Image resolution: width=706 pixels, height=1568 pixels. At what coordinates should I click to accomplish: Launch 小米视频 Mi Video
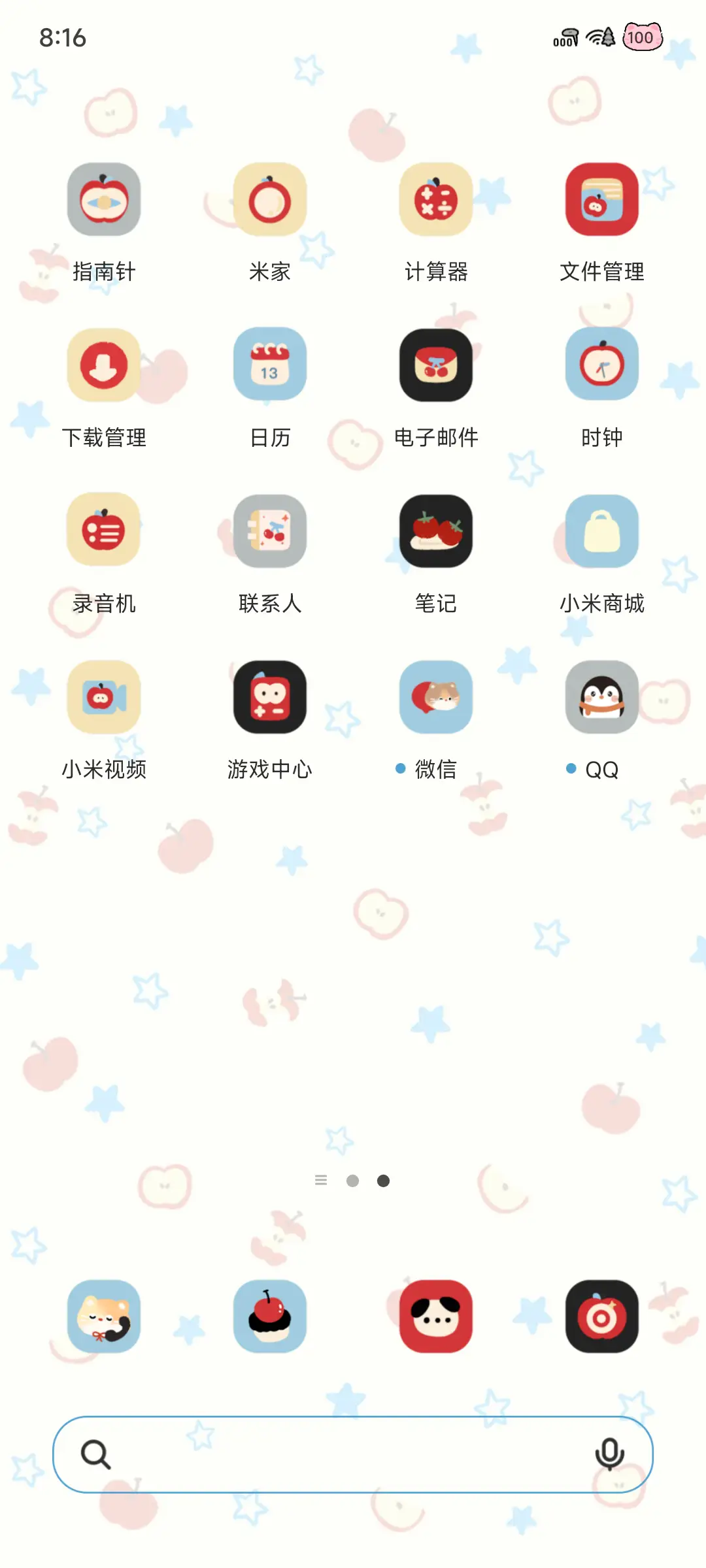click(103, 697)
